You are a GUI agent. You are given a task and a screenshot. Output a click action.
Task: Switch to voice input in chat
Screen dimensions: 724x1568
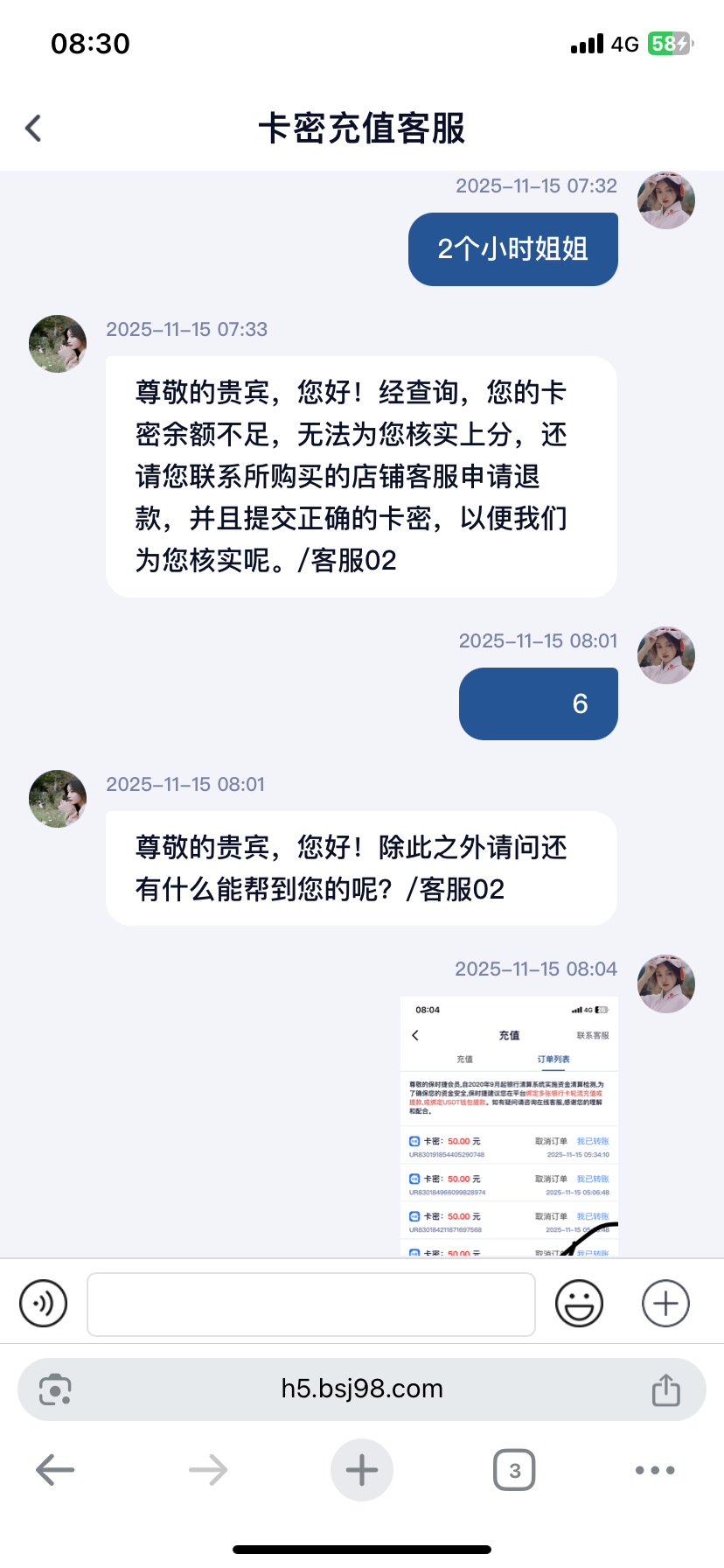point(44,1304)
